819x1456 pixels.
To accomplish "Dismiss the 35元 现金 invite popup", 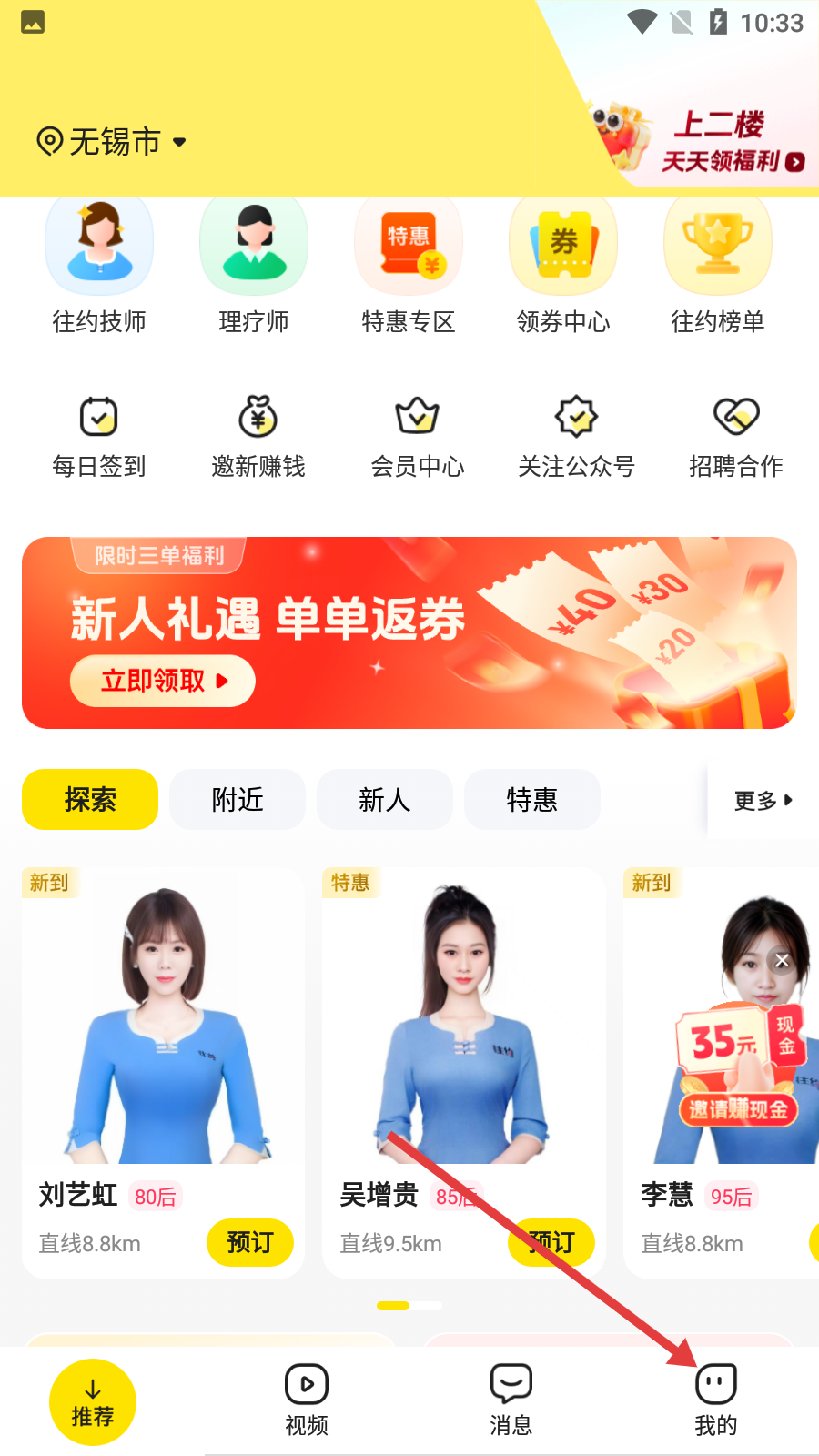I will (x=782, y=960).
